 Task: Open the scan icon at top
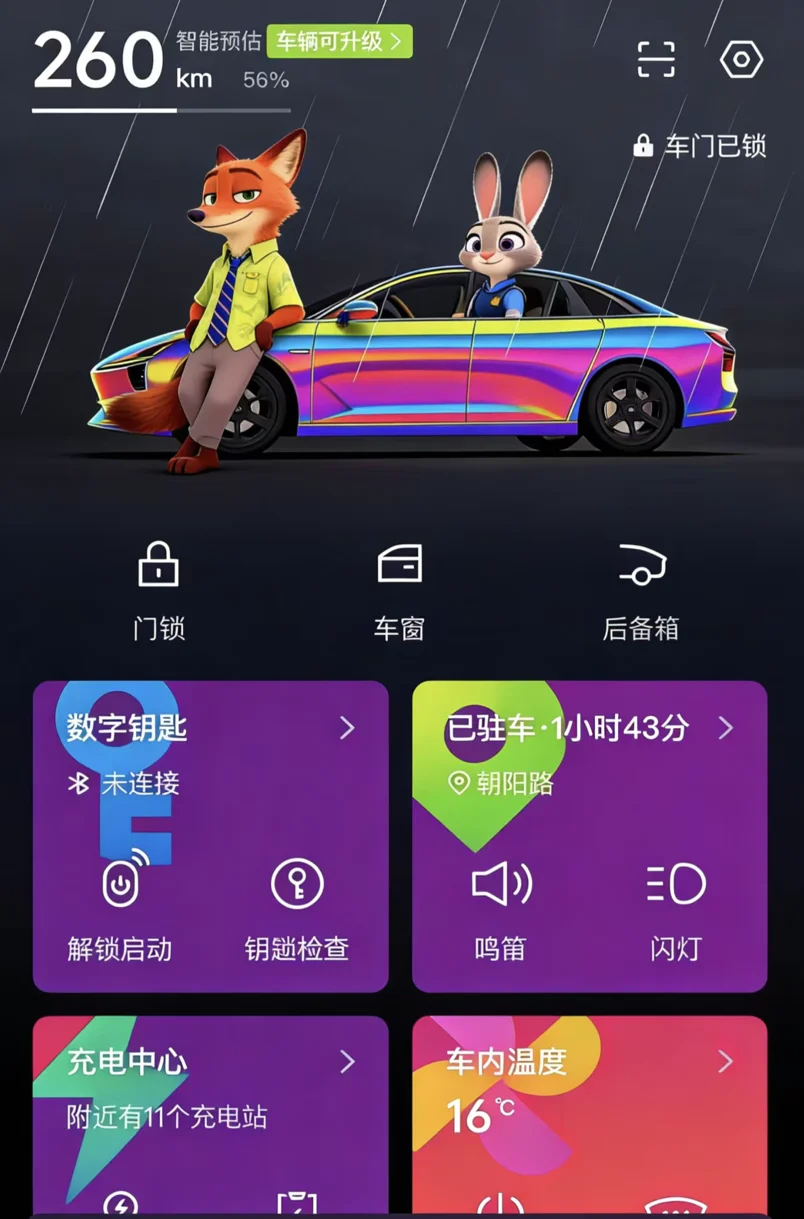[x=657, y=60]
